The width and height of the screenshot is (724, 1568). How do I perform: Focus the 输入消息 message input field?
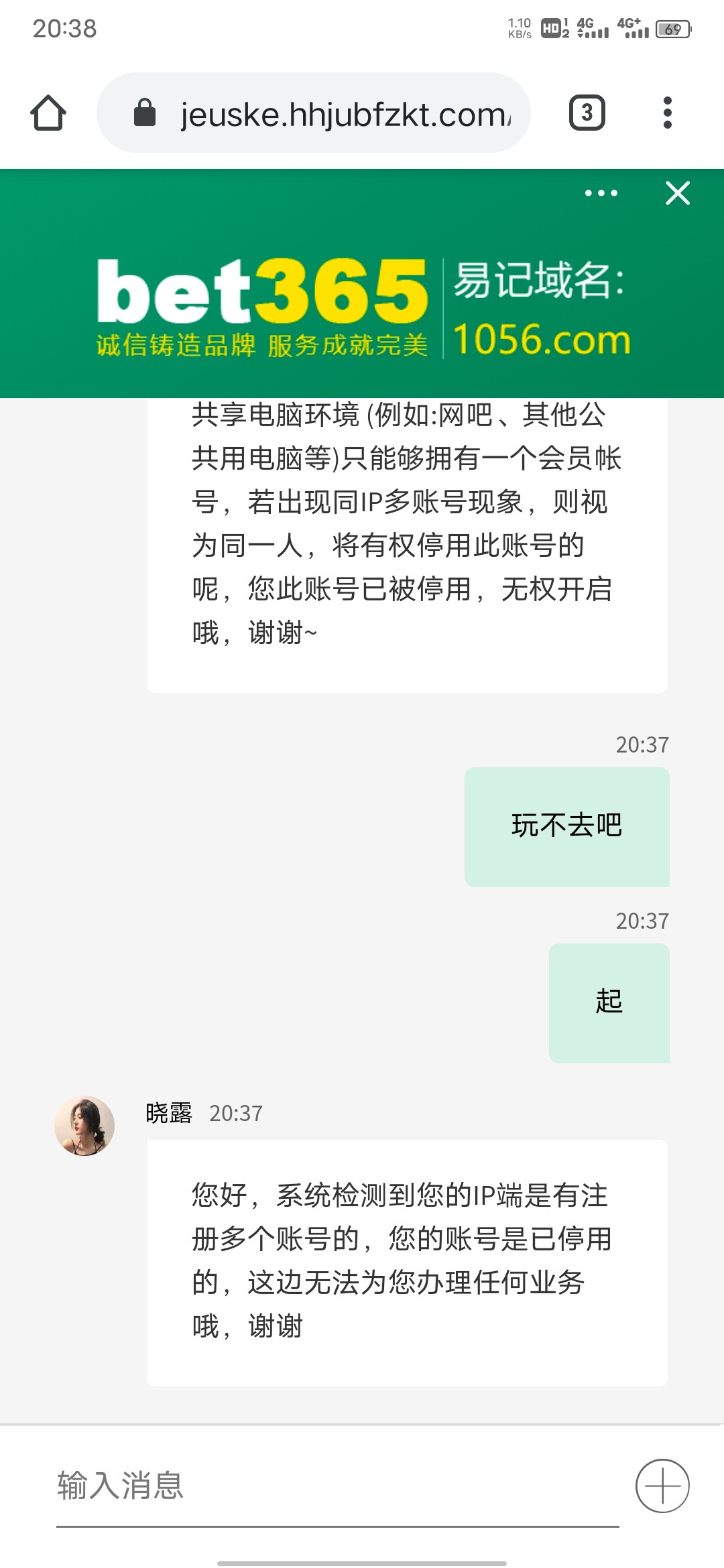(x=335, y=1485)
